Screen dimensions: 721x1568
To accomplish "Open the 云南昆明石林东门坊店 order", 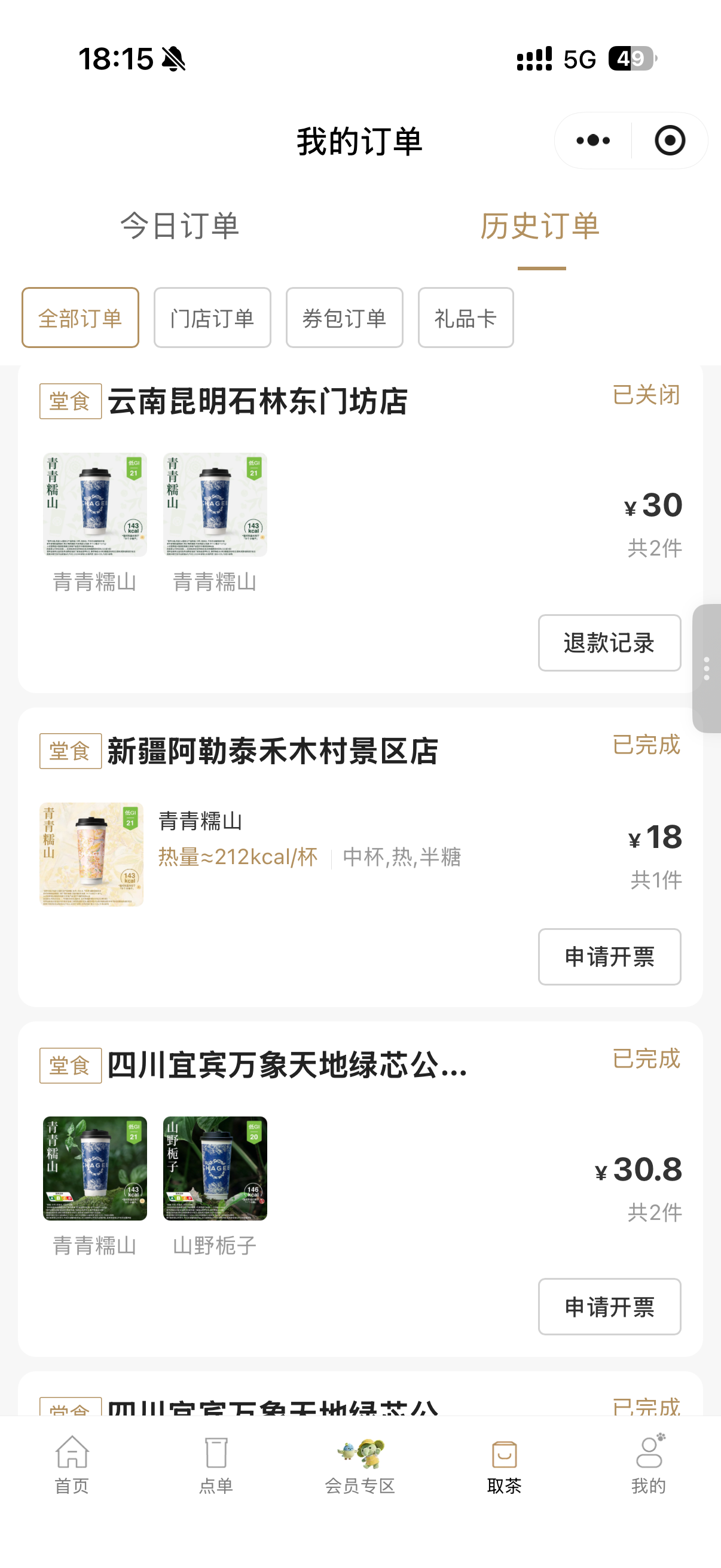I will pyautogui.click(x=360, y=529).
